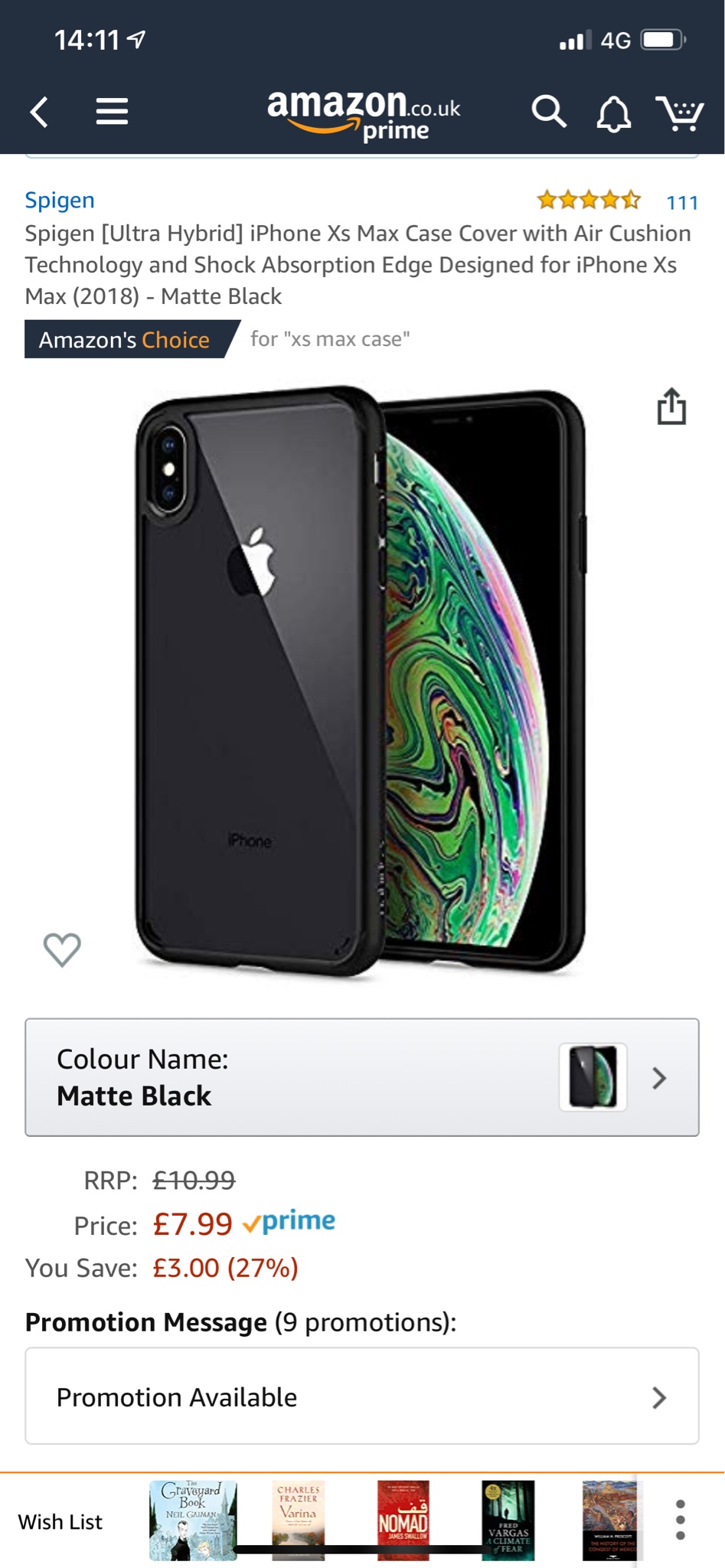The image size is (725, 1568).
Task: Change the Colour Name Matte Black option
Action: pos(361,1077)
